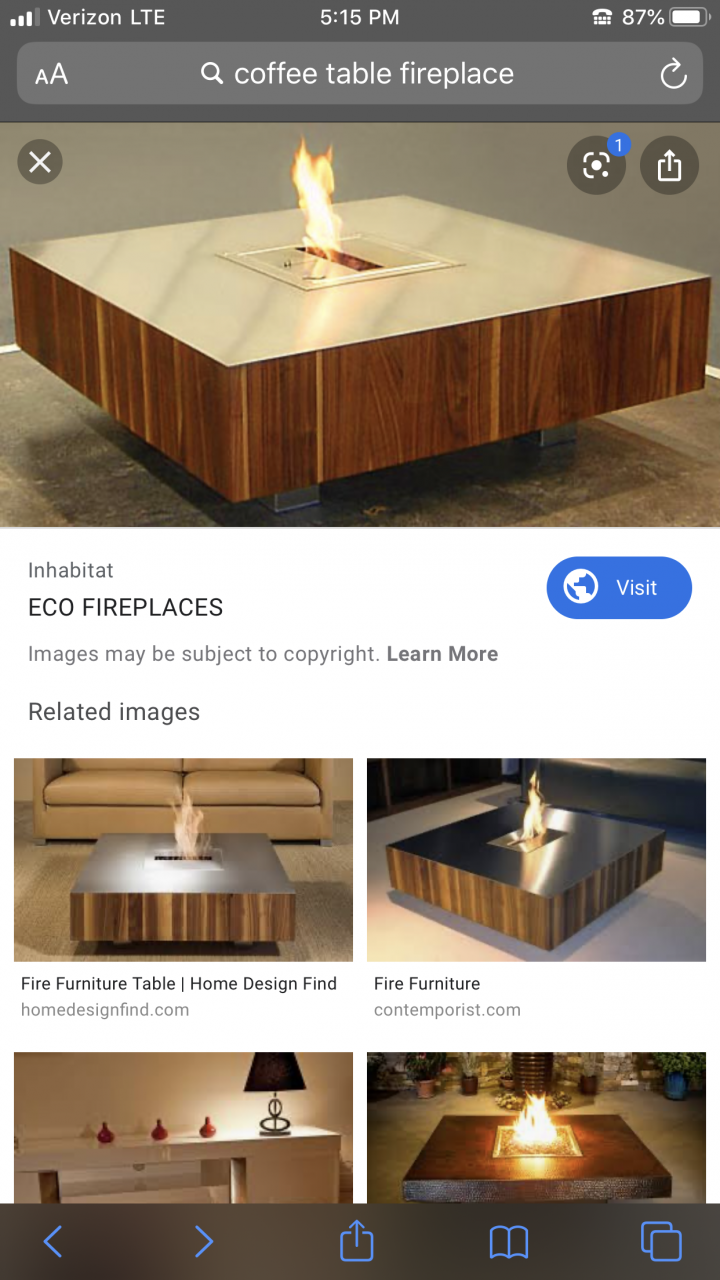This screenshot has height=1280, width=720.
Task: Open Fire Furniture Table homedesignfind.com image
Action: tap(183, 859)
